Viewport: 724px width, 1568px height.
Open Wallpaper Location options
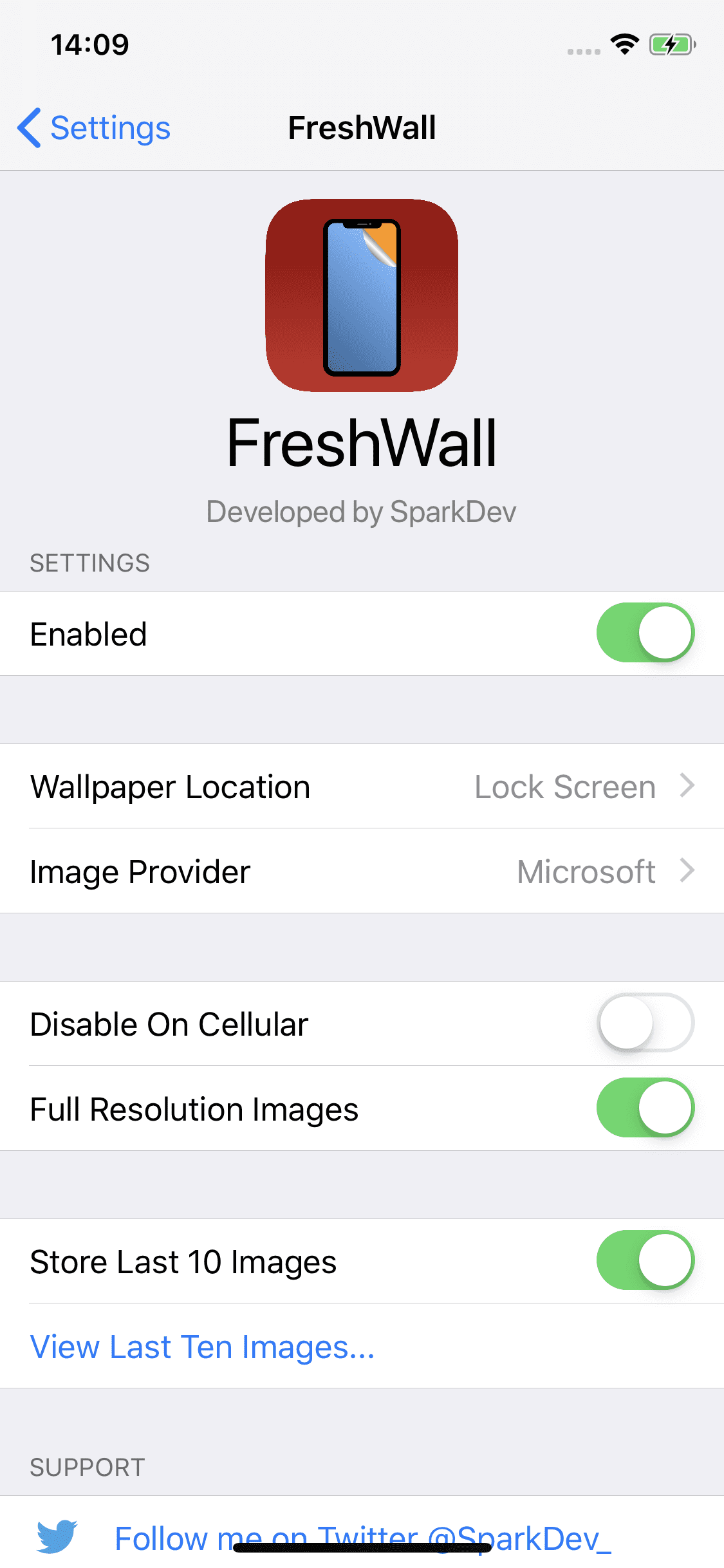[362, 787]
